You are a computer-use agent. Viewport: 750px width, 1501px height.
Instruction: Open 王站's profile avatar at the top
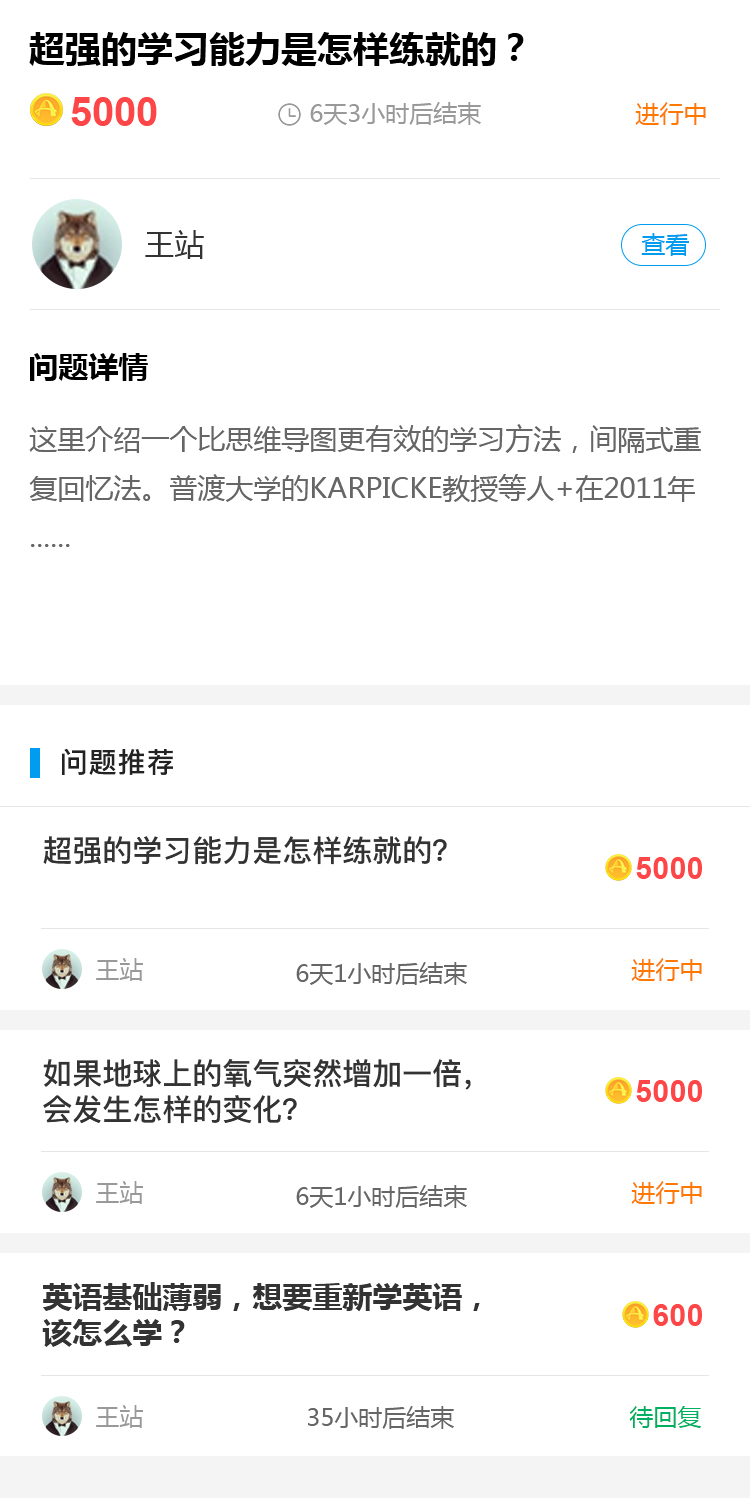pos(77,244)
